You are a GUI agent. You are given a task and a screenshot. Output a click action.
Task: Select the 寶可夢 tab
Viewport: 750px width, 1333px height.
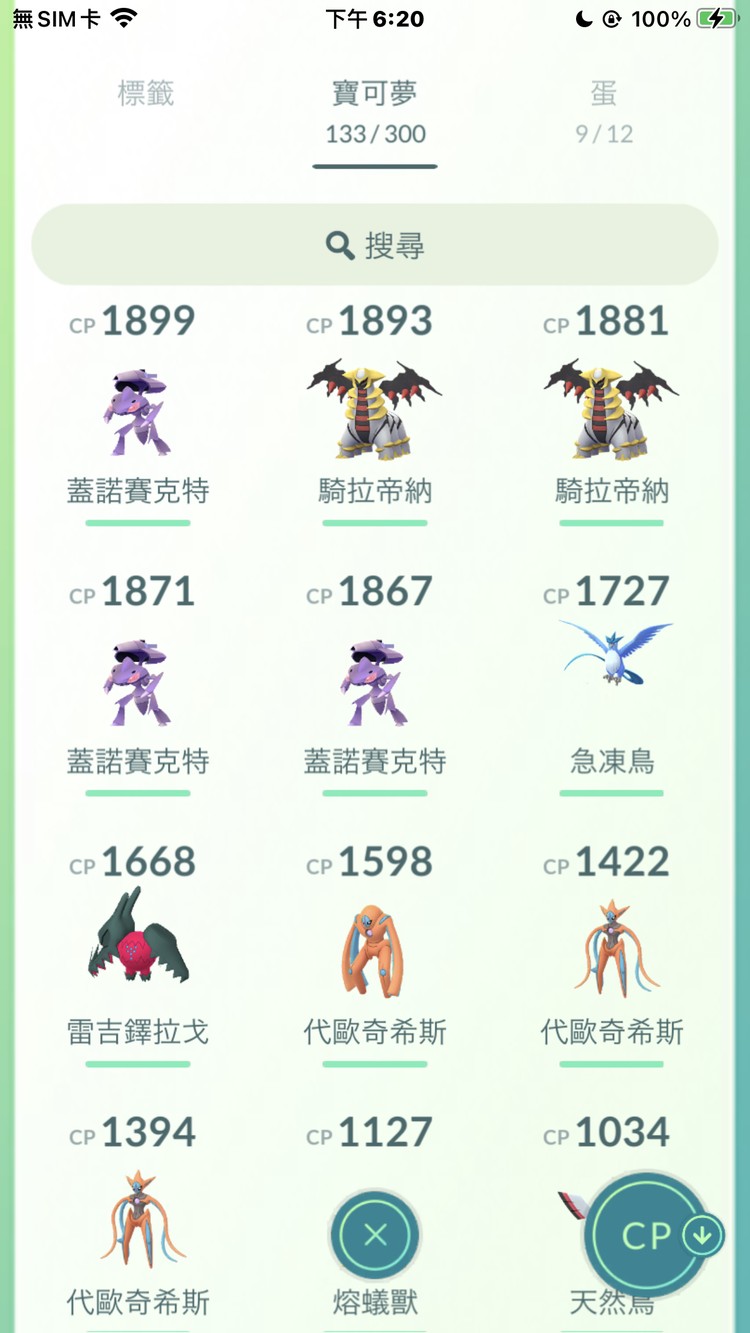374,110
